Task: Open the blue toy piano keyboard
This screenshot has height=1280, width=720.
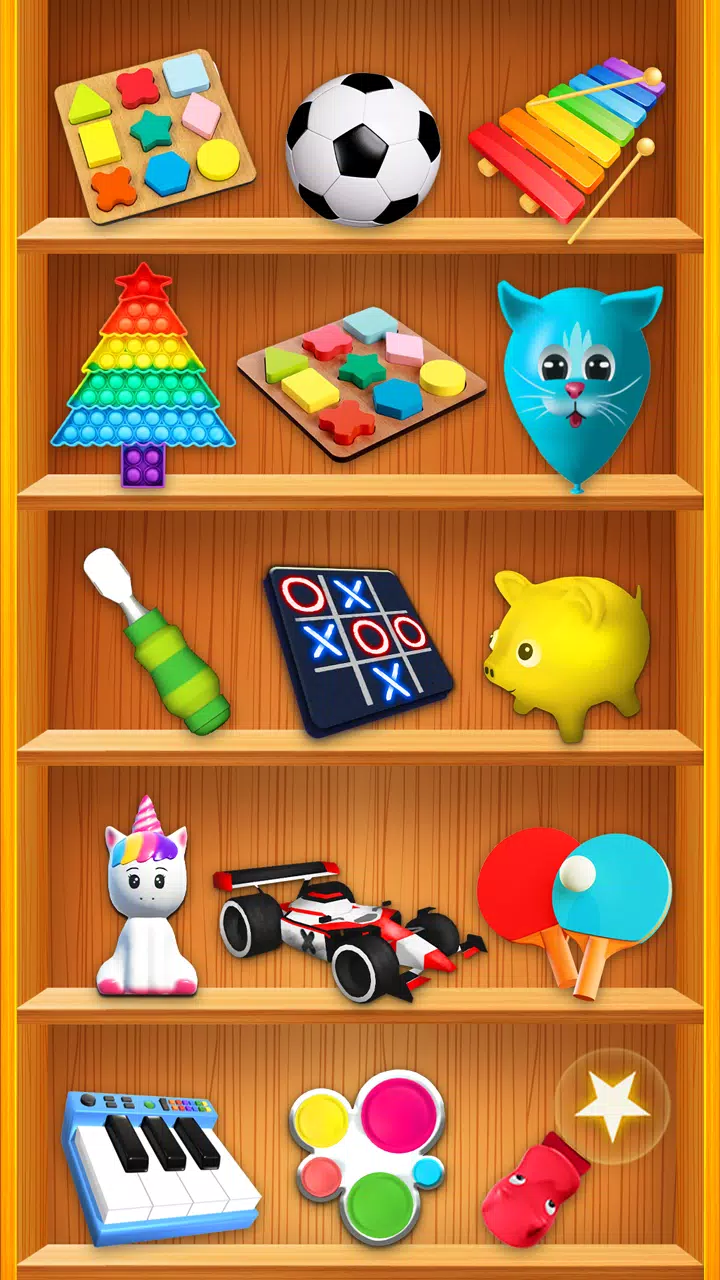Action: 160,1165
